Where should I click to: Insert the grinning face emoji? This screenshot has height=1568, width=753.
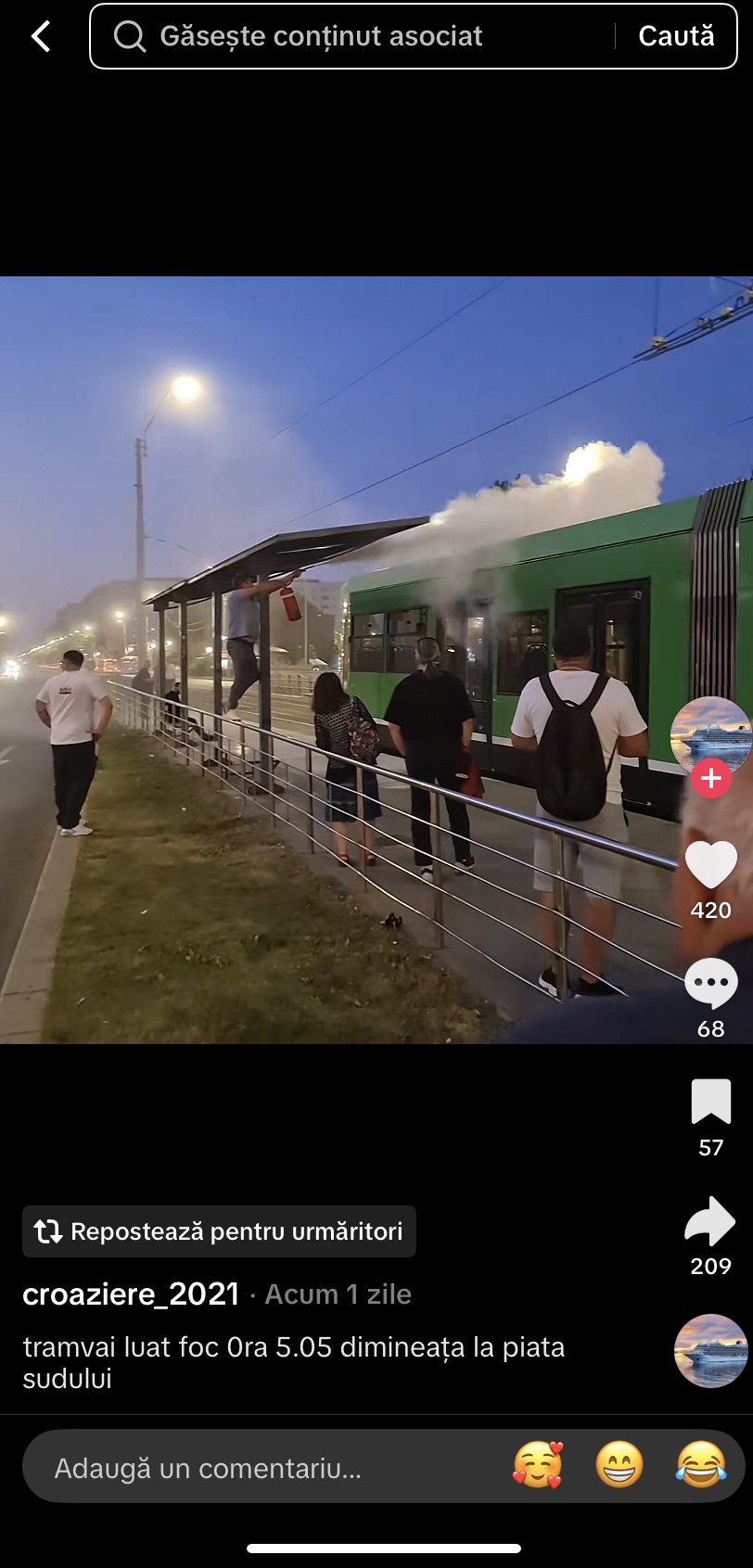click(619, 1466)
